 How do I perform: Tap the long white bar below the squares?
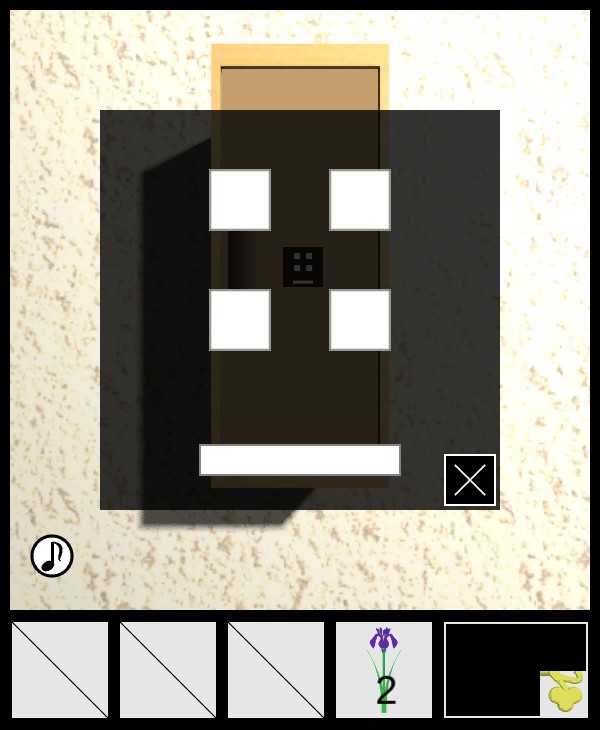tap(300, 460)
